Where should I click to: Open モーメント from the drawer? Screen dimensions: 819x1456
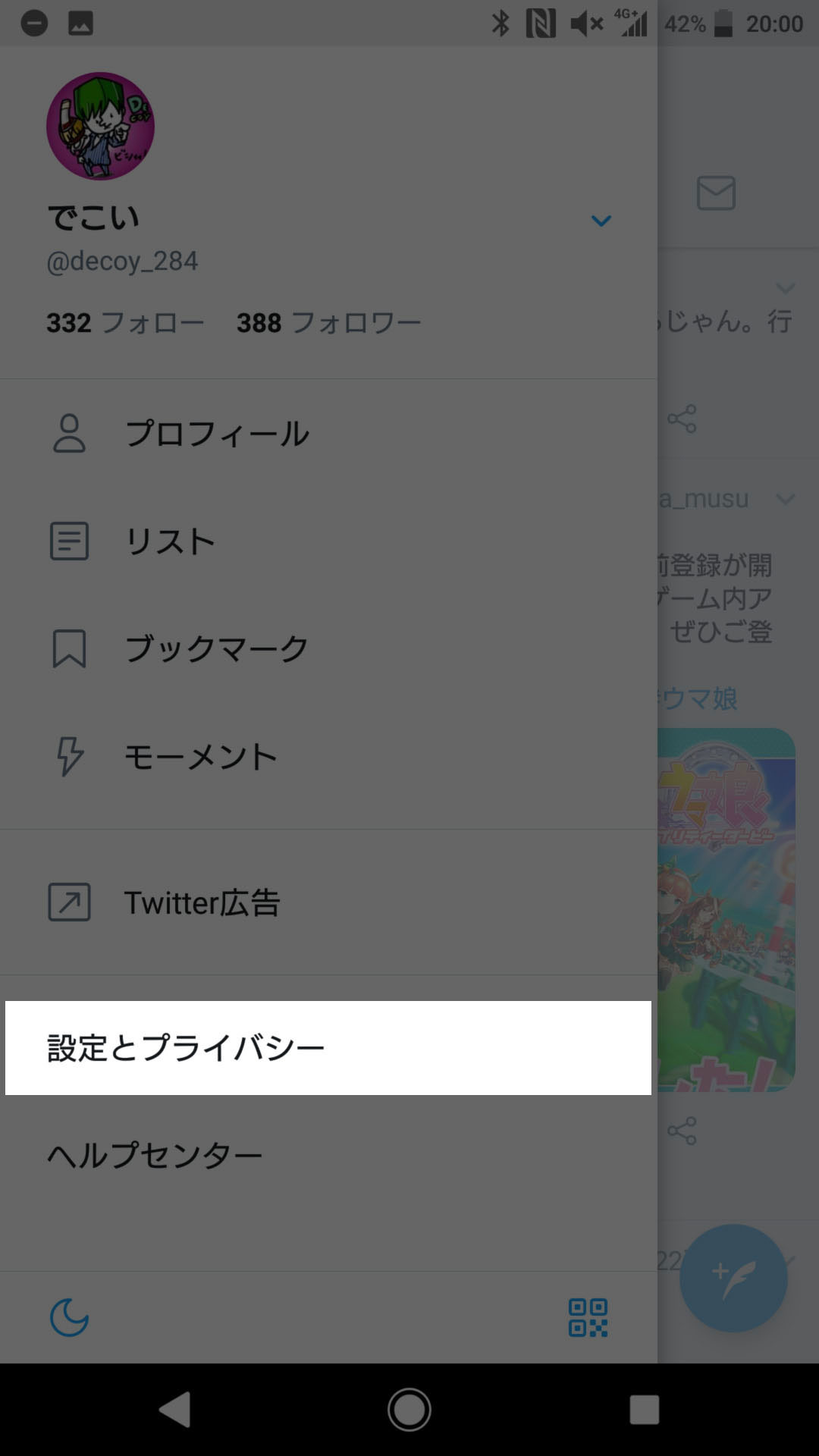[x=328, y=756]
